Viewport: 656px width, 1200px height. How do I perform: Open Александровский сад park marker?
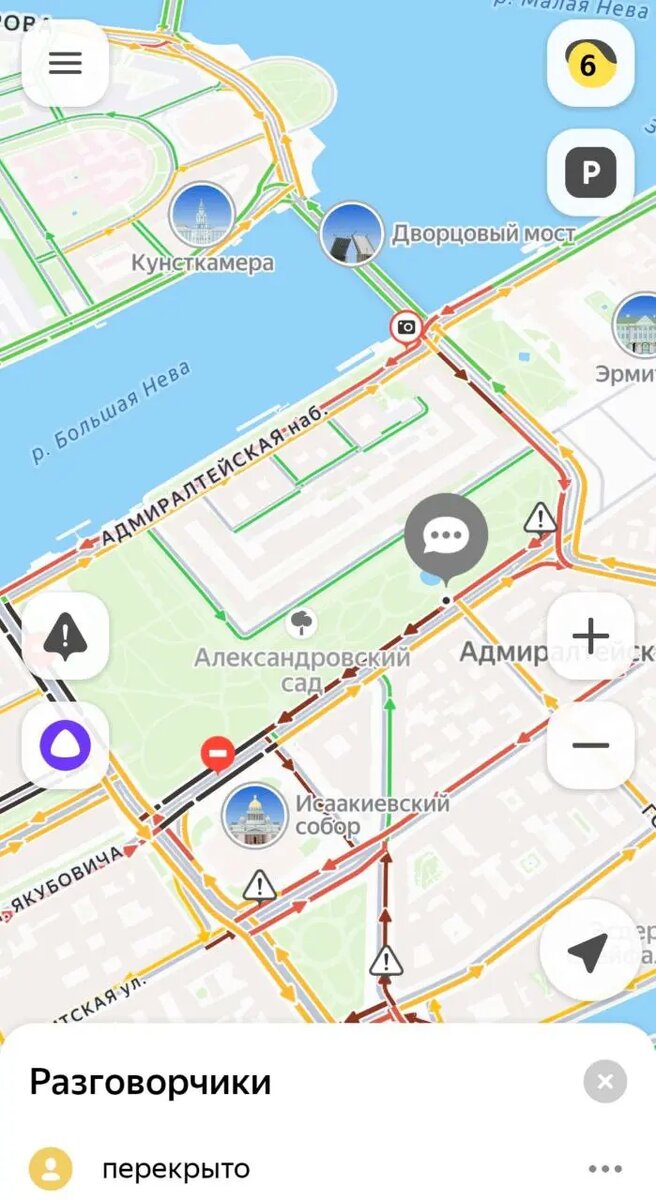click(300, 625)
